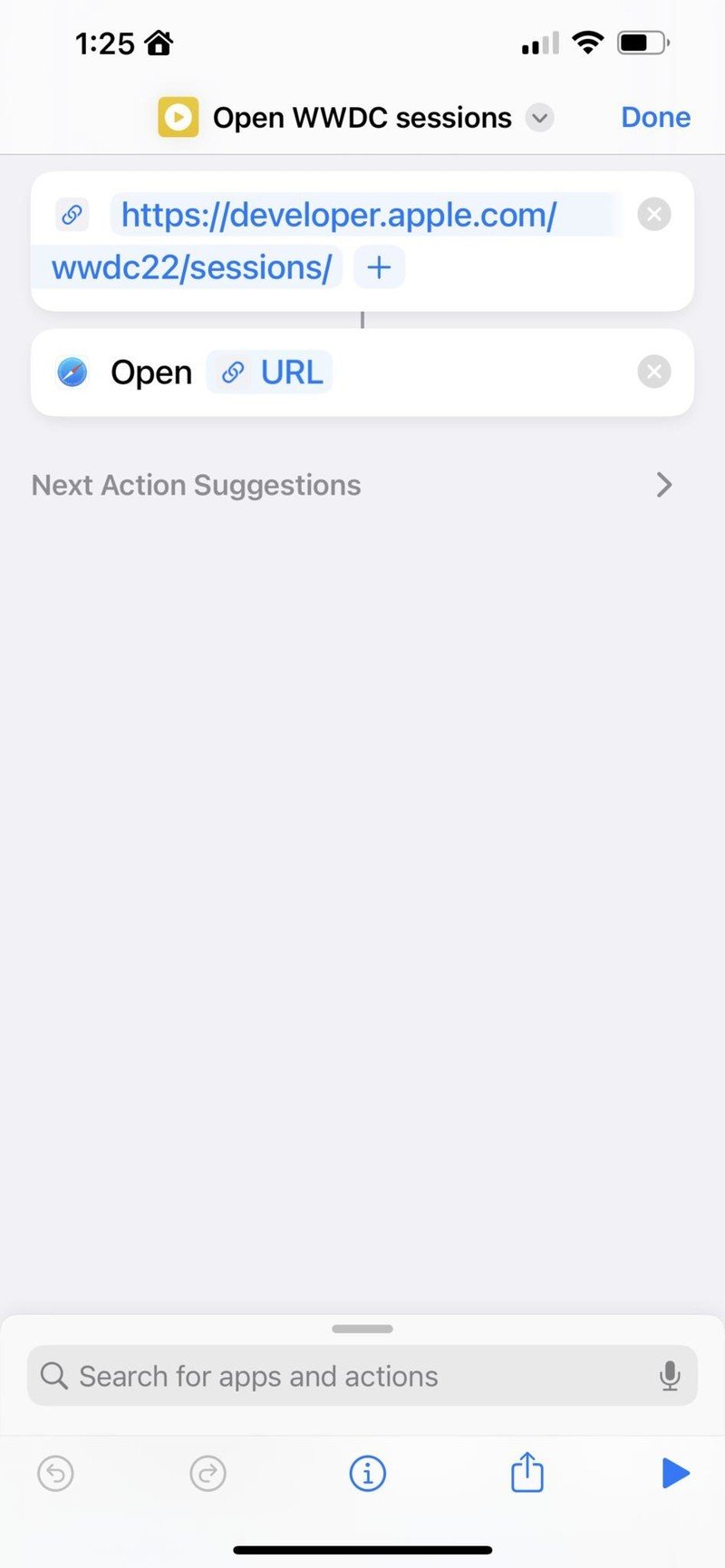The width and height of the screenshot is (725, 1568).
Task: Run the shortcut with play button
Action: click(x=675, y=1473)
